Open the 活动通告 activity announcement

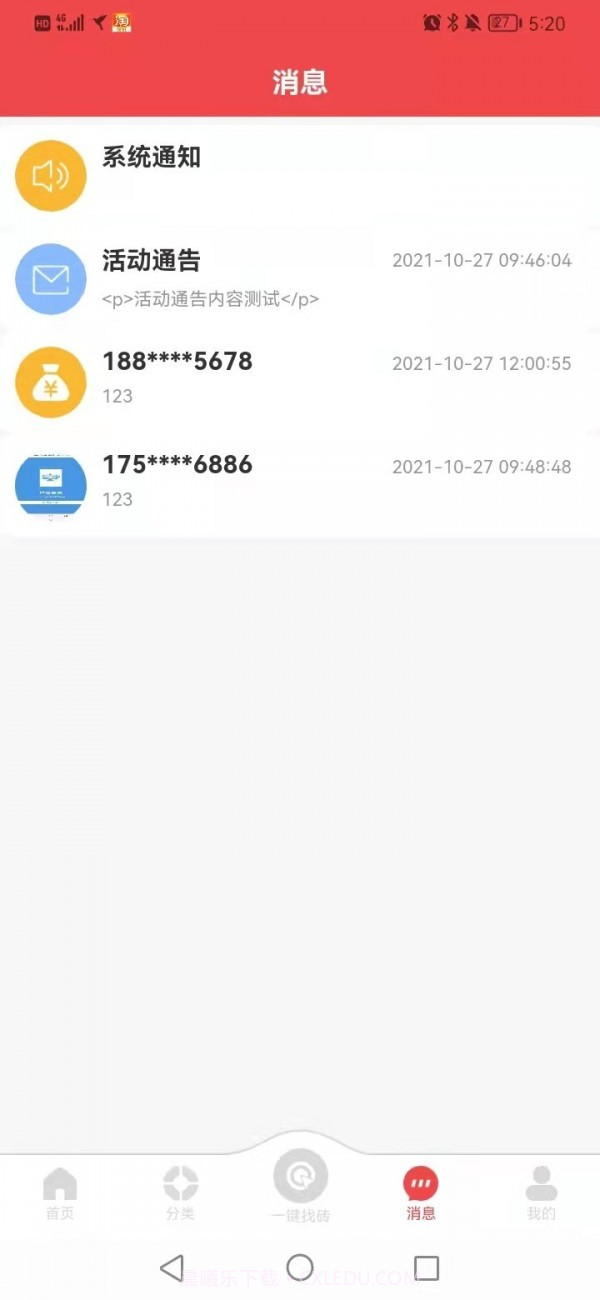[300, 278]
